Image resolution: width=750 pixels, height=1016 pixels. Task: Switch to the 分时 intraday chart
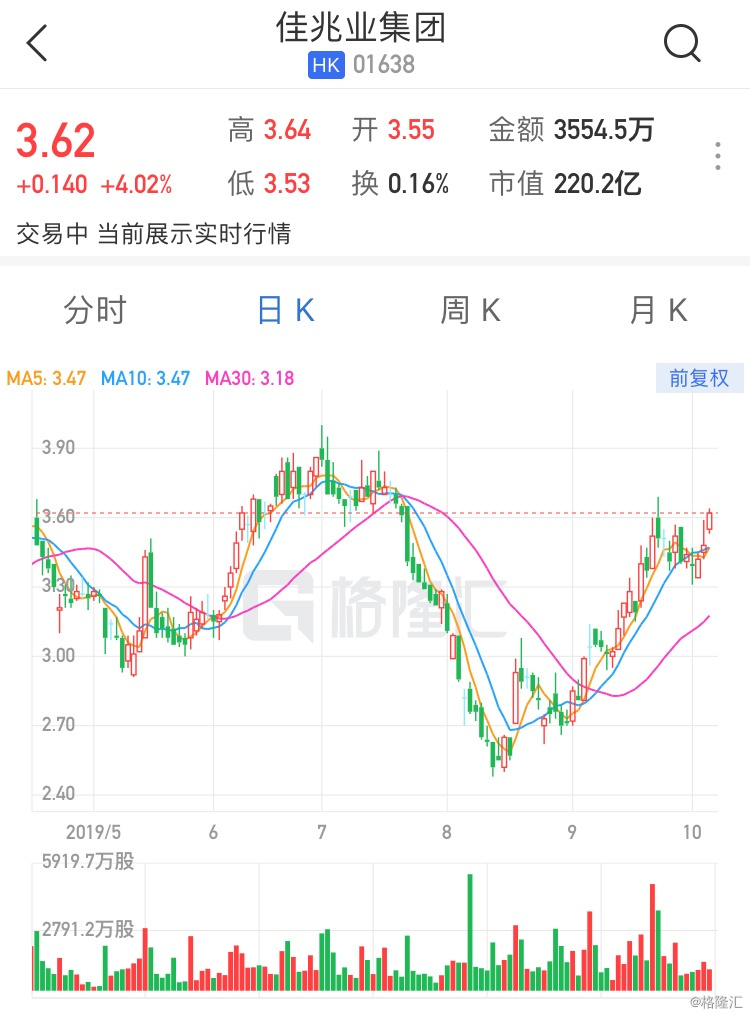pyautogui.click(x=95, y=310)
